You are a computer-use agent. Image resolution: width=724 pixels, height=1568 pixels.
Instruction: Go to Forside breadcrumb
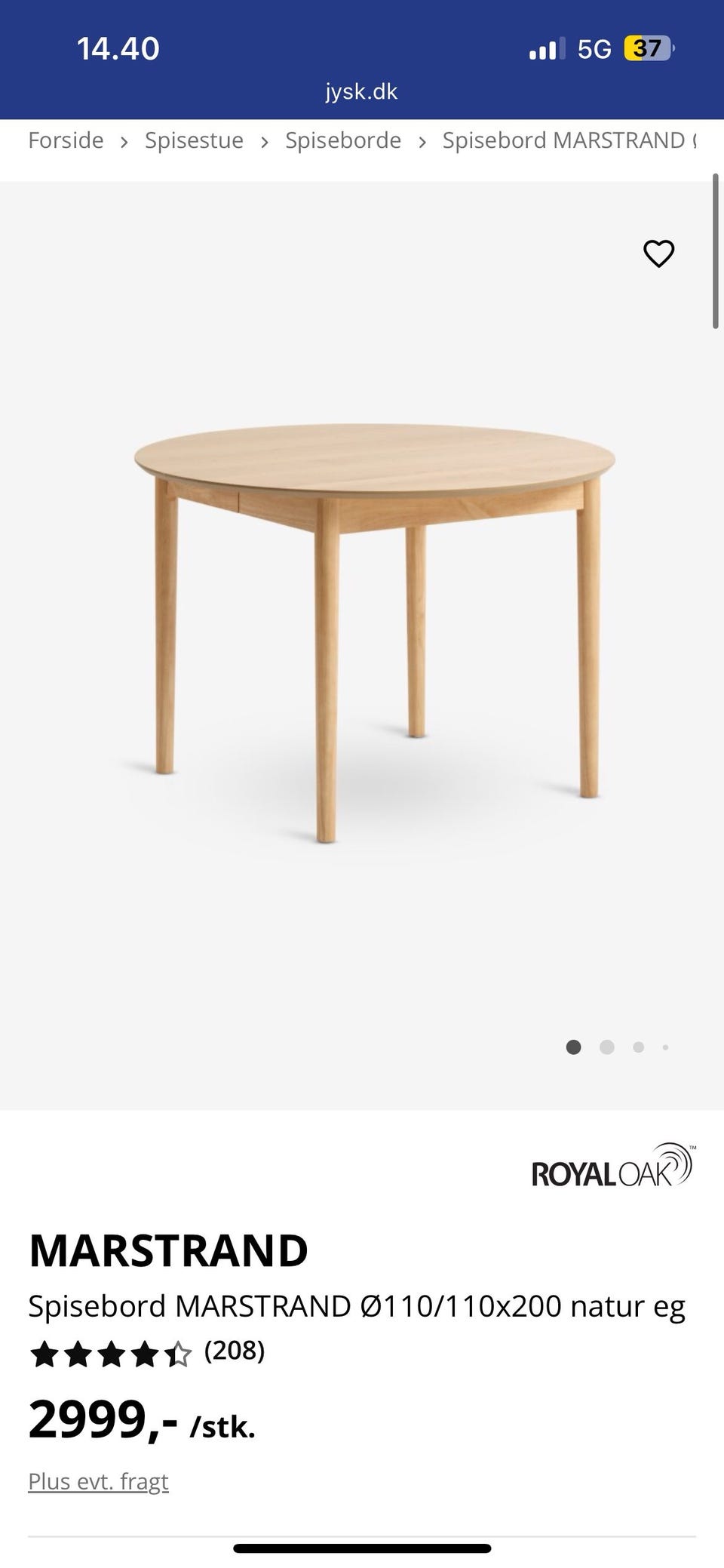[x=66, y=140]
